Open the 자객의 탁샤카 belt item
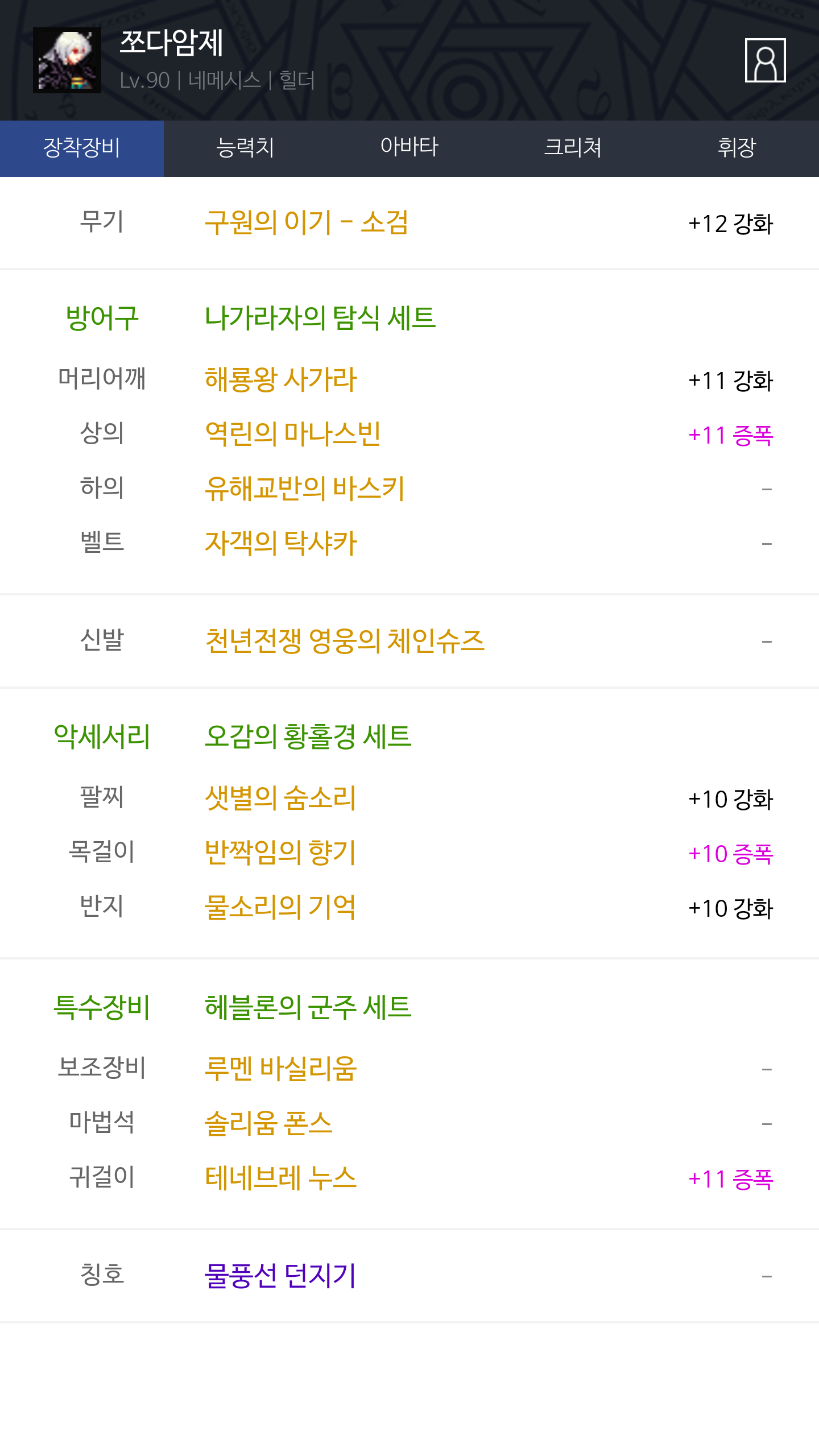 [281, 543]
